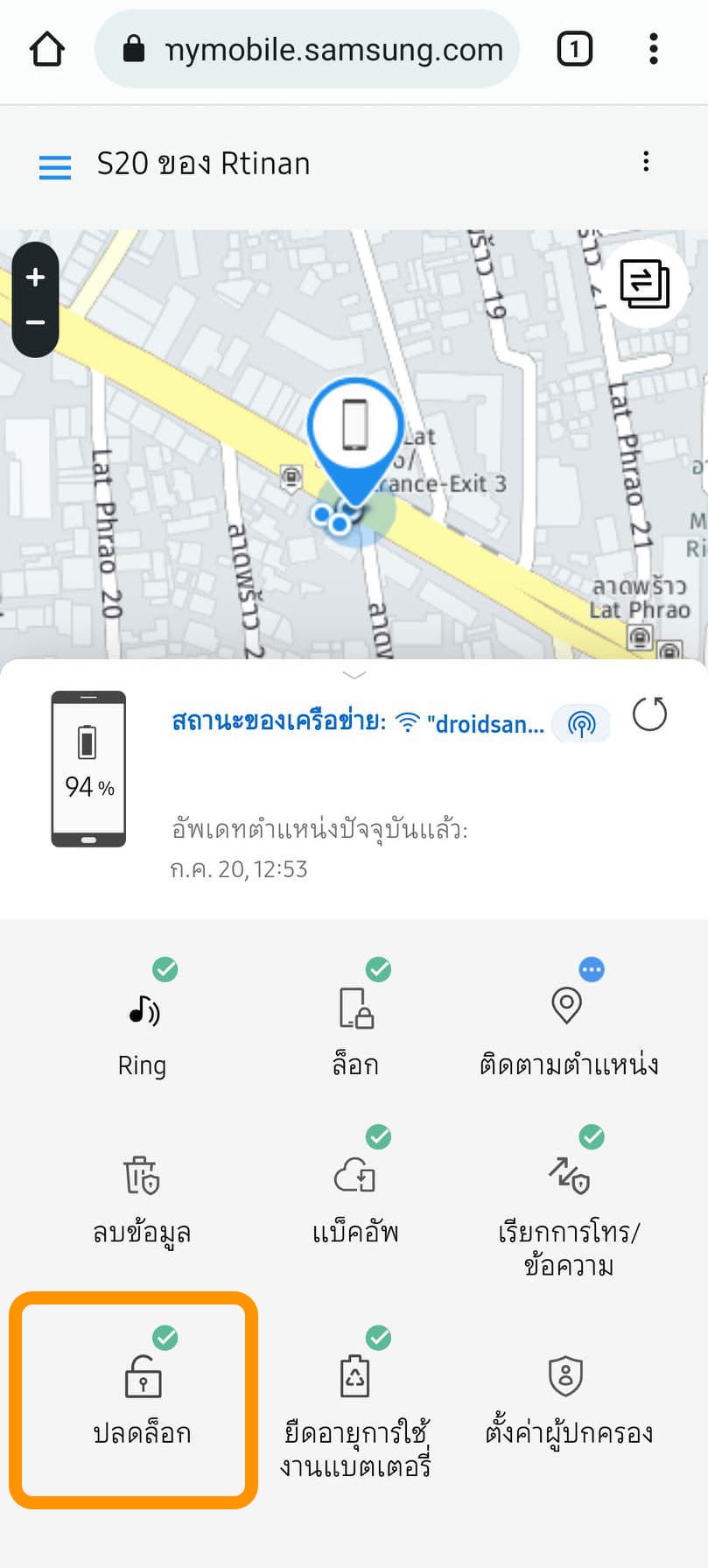Open เรียกการโทร/ข้อความ retrieval
The width and height of the screenshot is (708, 1568).
click(569, 1208)
